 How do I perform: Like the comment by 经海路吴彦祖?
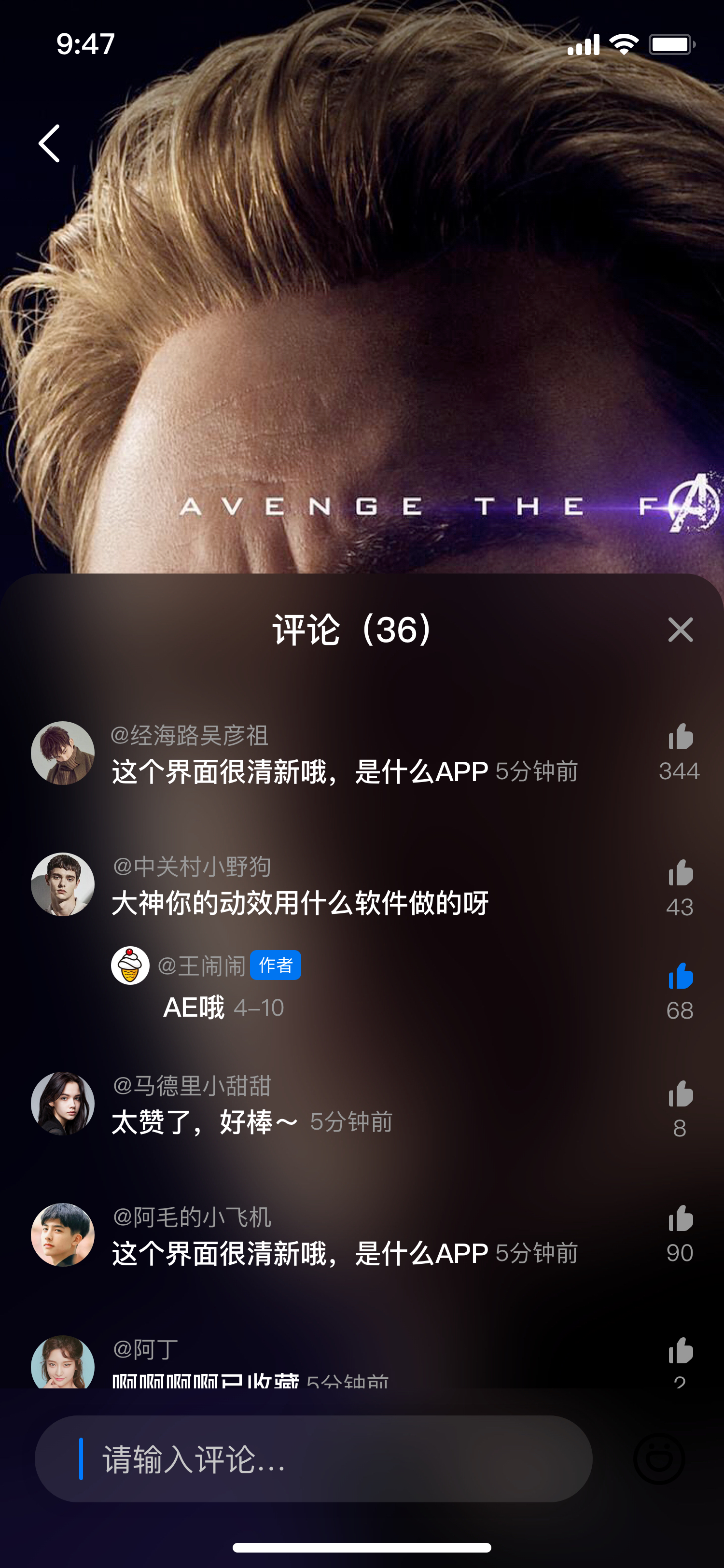click(680, 737)
